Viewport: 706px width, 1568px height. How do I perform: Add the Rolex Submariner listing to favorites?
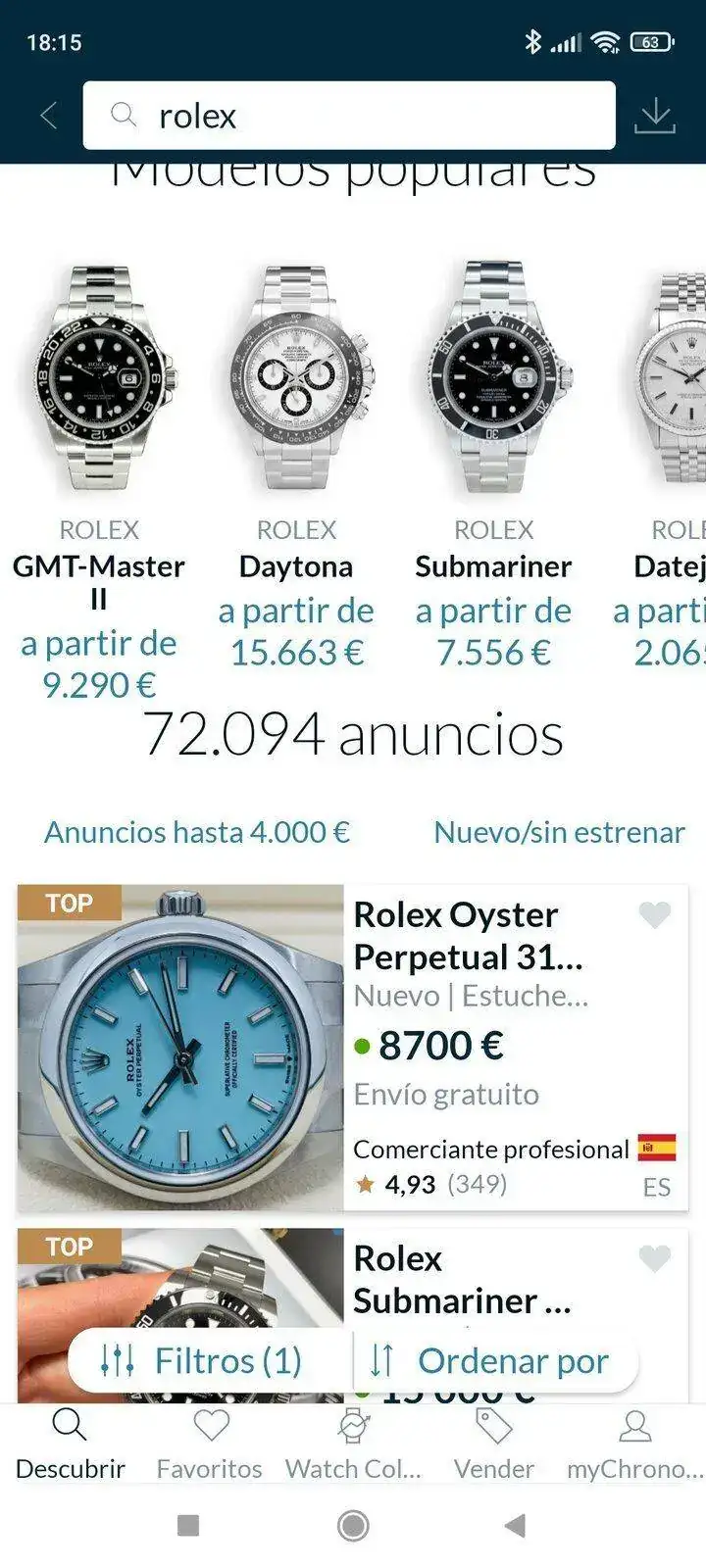pyautogui.click(x=655, y=1258)
